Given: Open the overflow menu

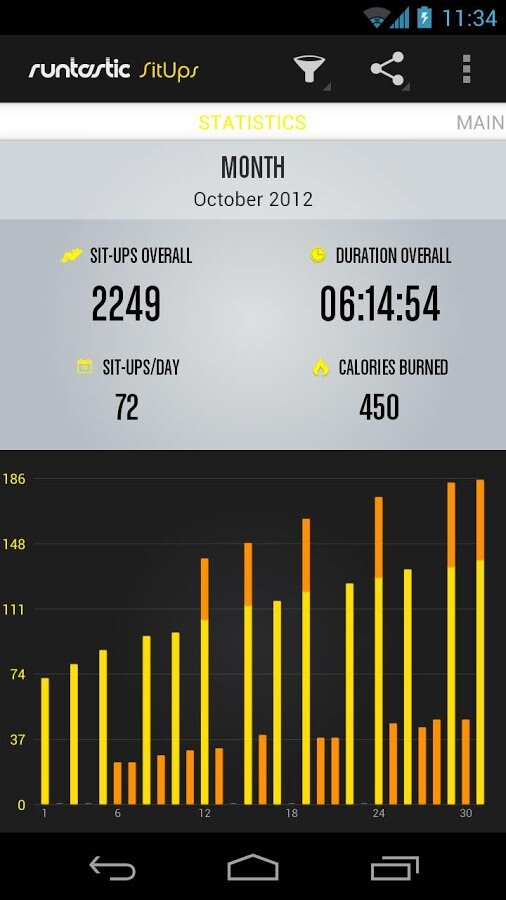Looking at the screenshot, I should coord(466,69).
